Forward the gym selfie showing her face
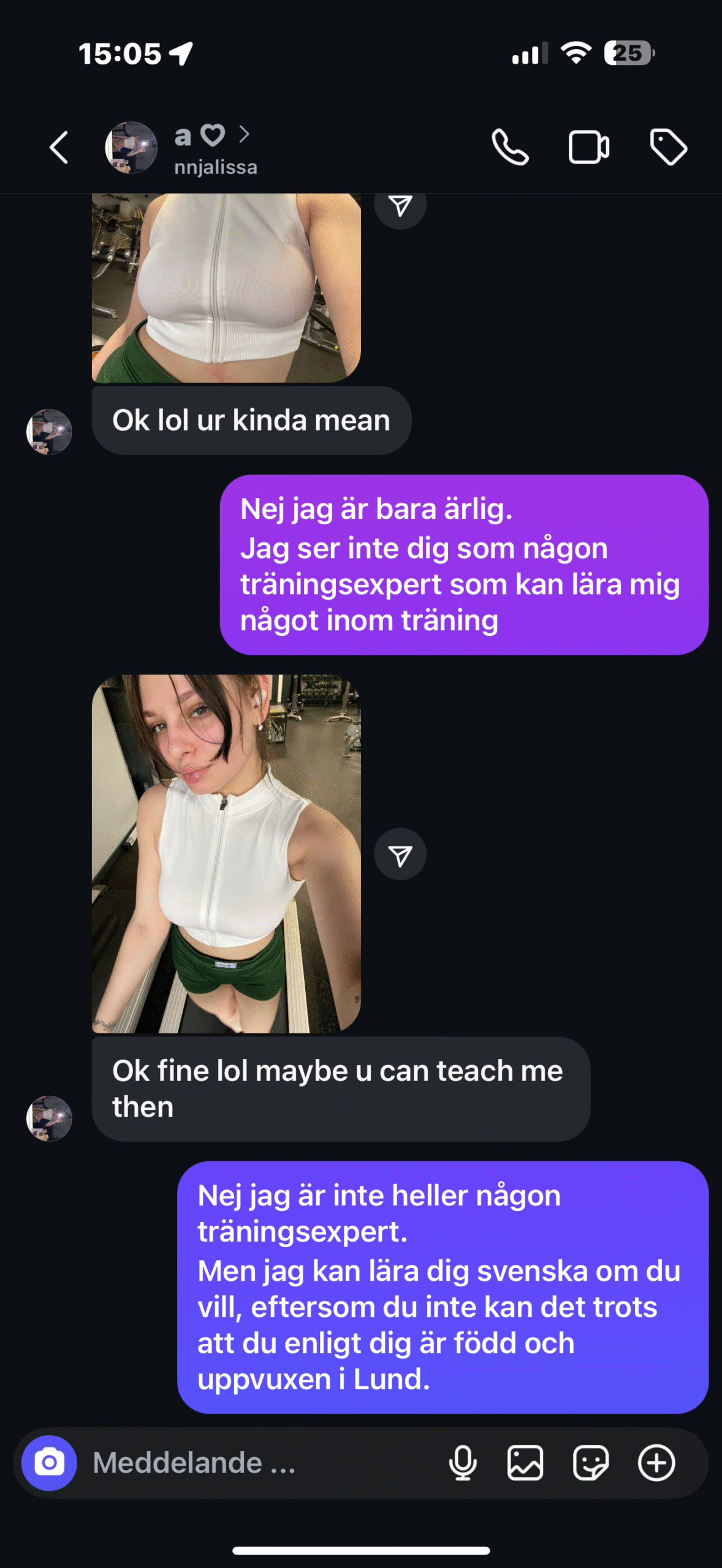Image resolution: width=722 pixels, height=1568 pixels. pos(400,854)
